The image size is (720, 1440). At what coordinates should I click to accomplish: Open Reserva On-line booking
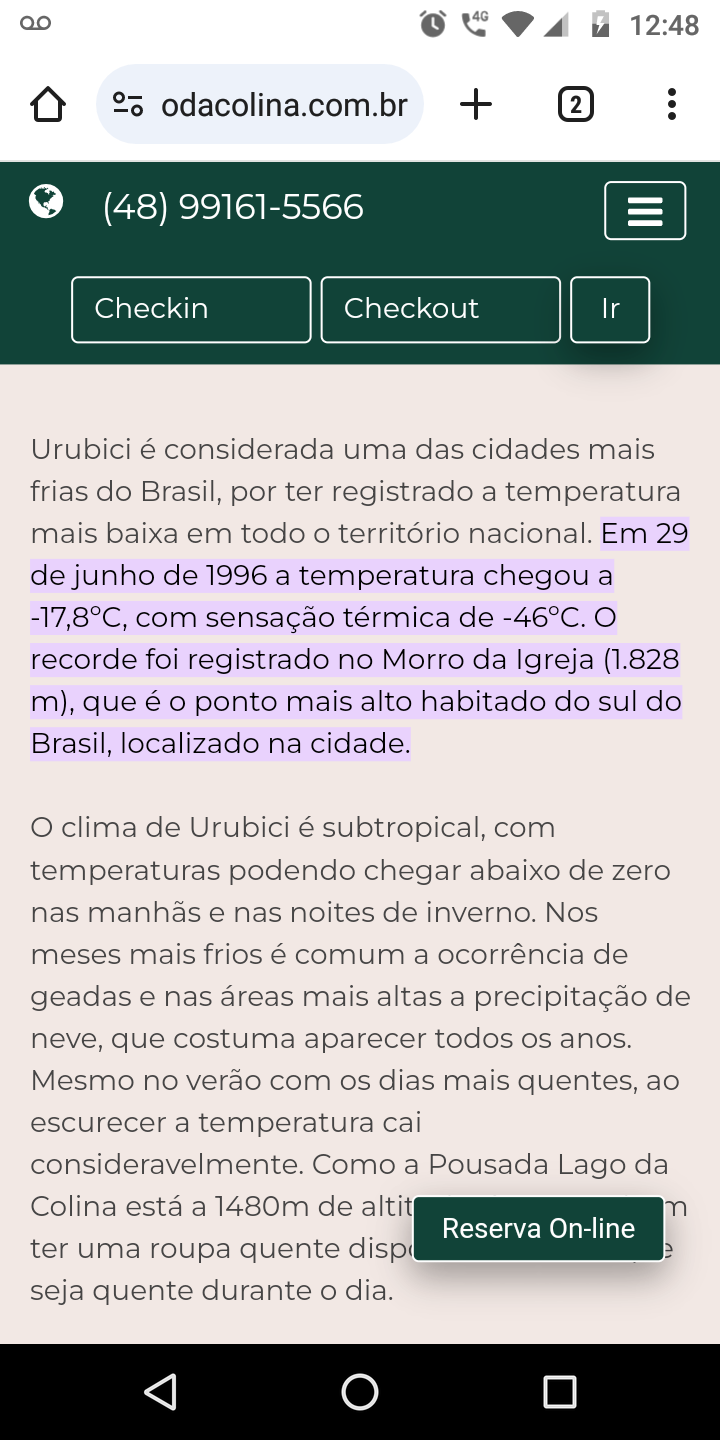pyautogui.click(x=539, y=1228)
